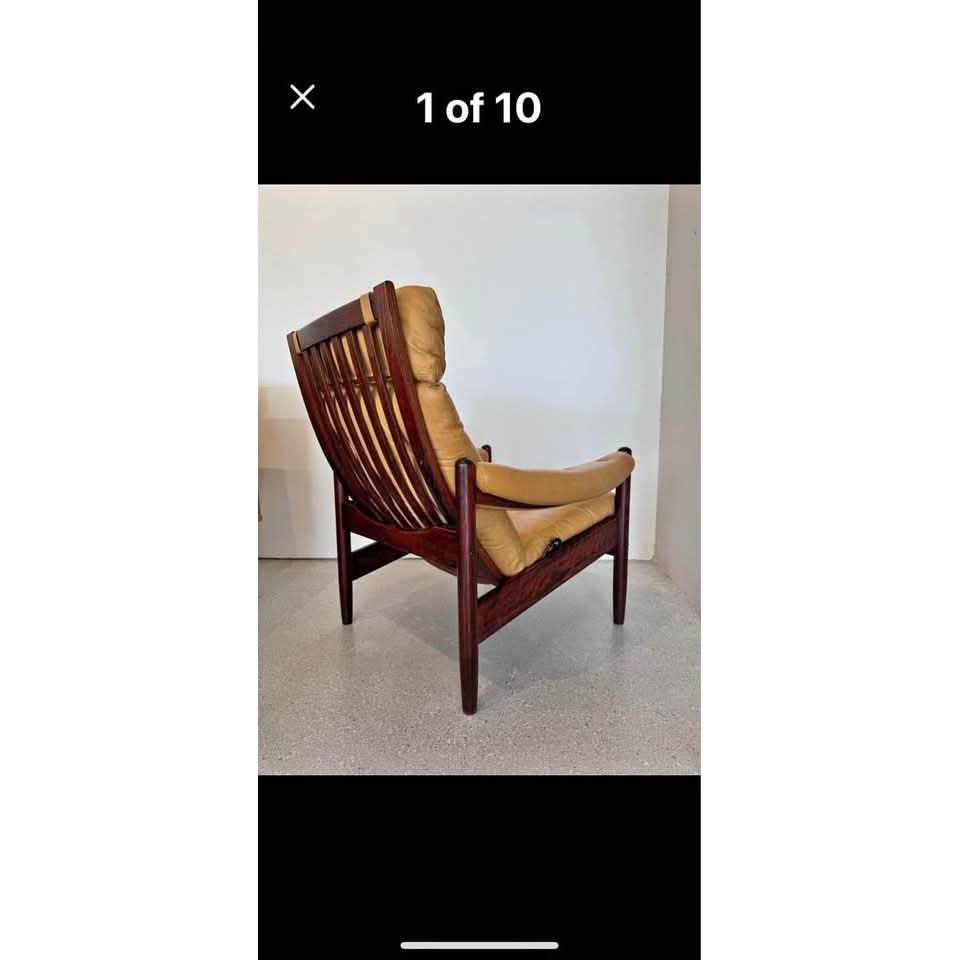Viewport: 960px width, 960px height.
Task: Close the photo viewer
Action: click(302, 97)
